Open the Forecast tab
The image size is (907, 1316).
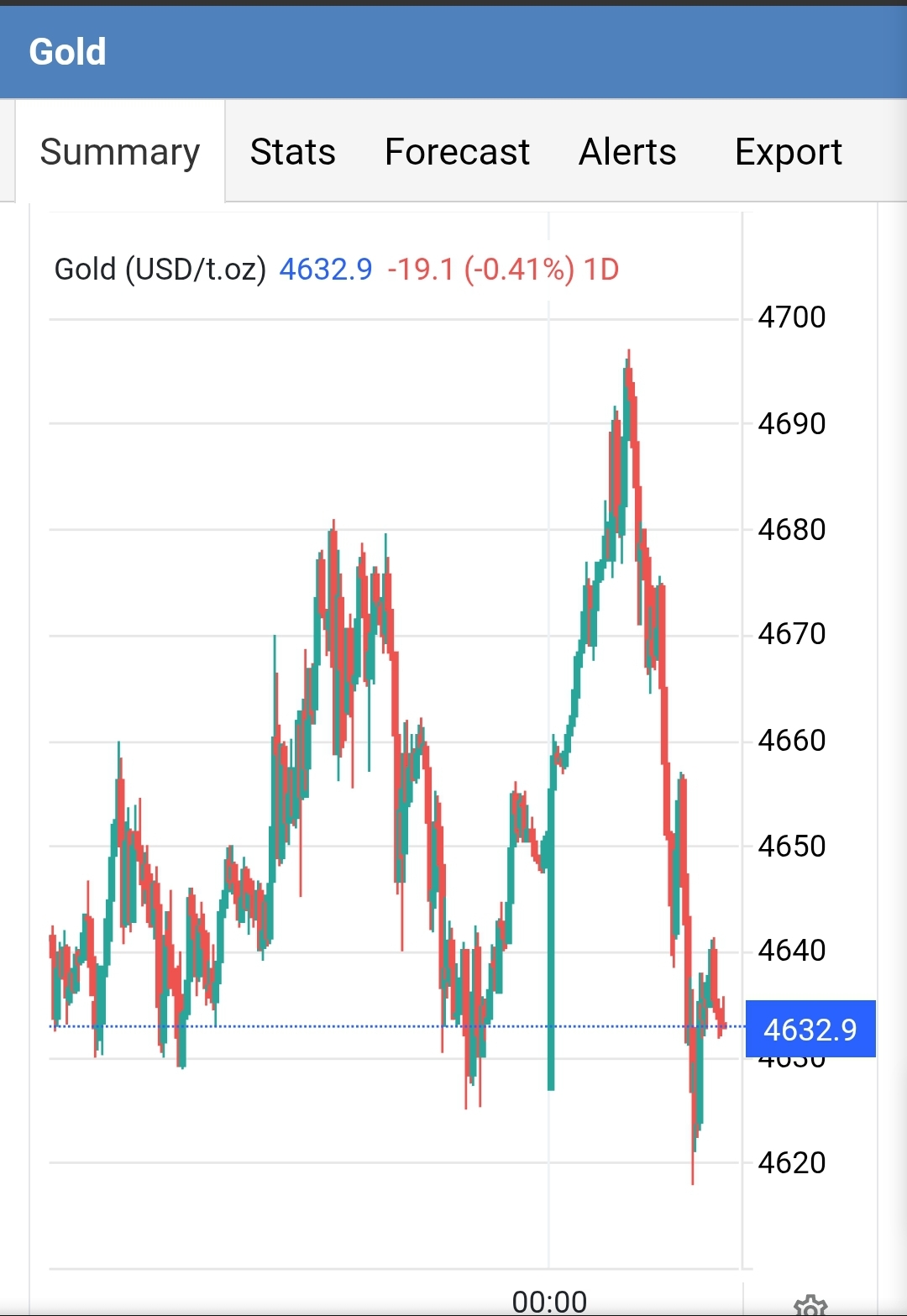coord(457,152)
